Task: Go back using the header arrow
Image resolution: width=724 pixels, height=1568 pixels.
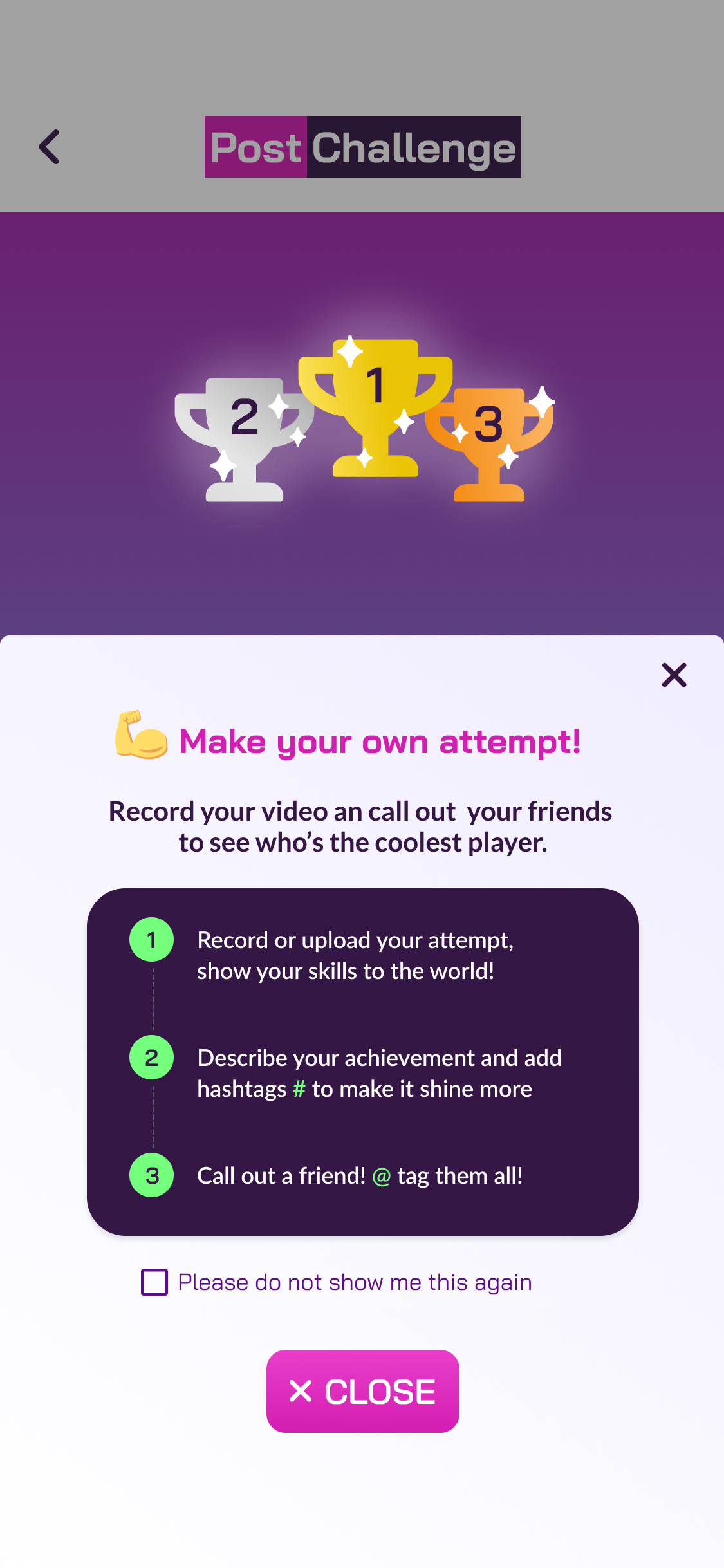Action: tap(50, 147)
